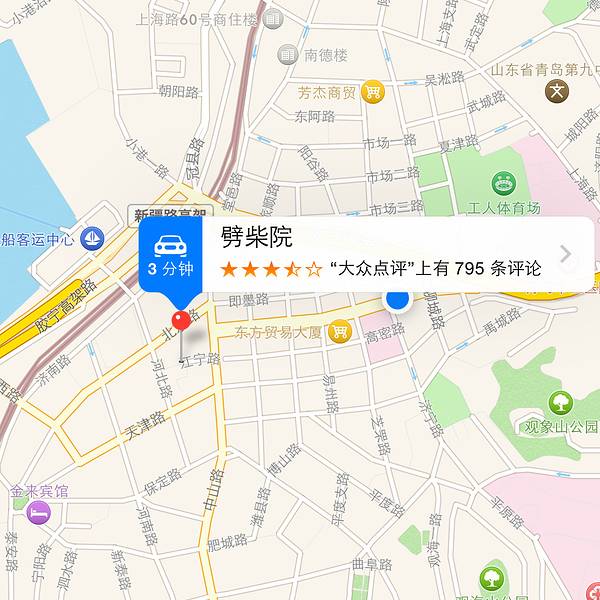
Task: Select the 东方贸易大厦 shopping marker
Action: click(340, 330)
